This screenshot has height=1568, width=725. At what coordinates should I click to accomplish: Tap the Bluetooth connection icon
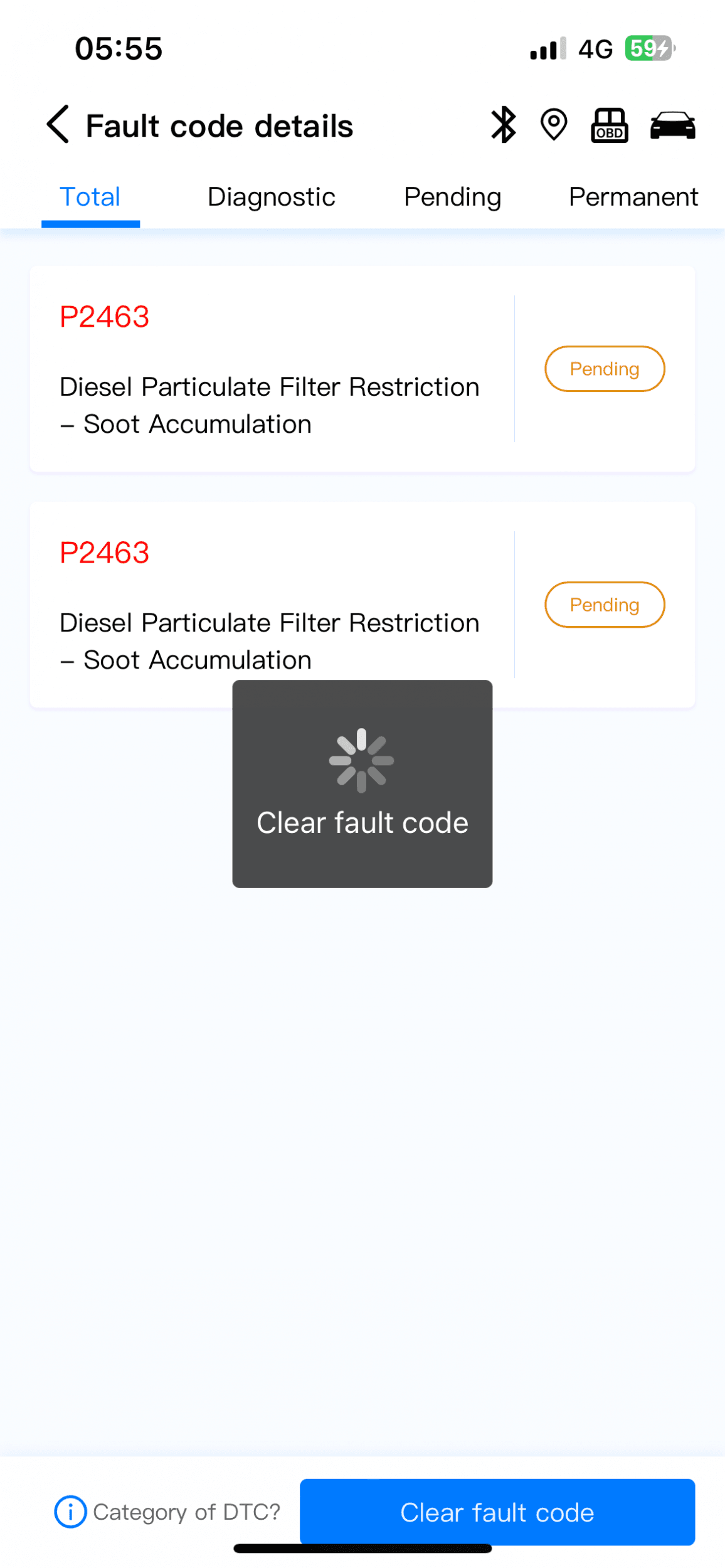tap(503, 125)
